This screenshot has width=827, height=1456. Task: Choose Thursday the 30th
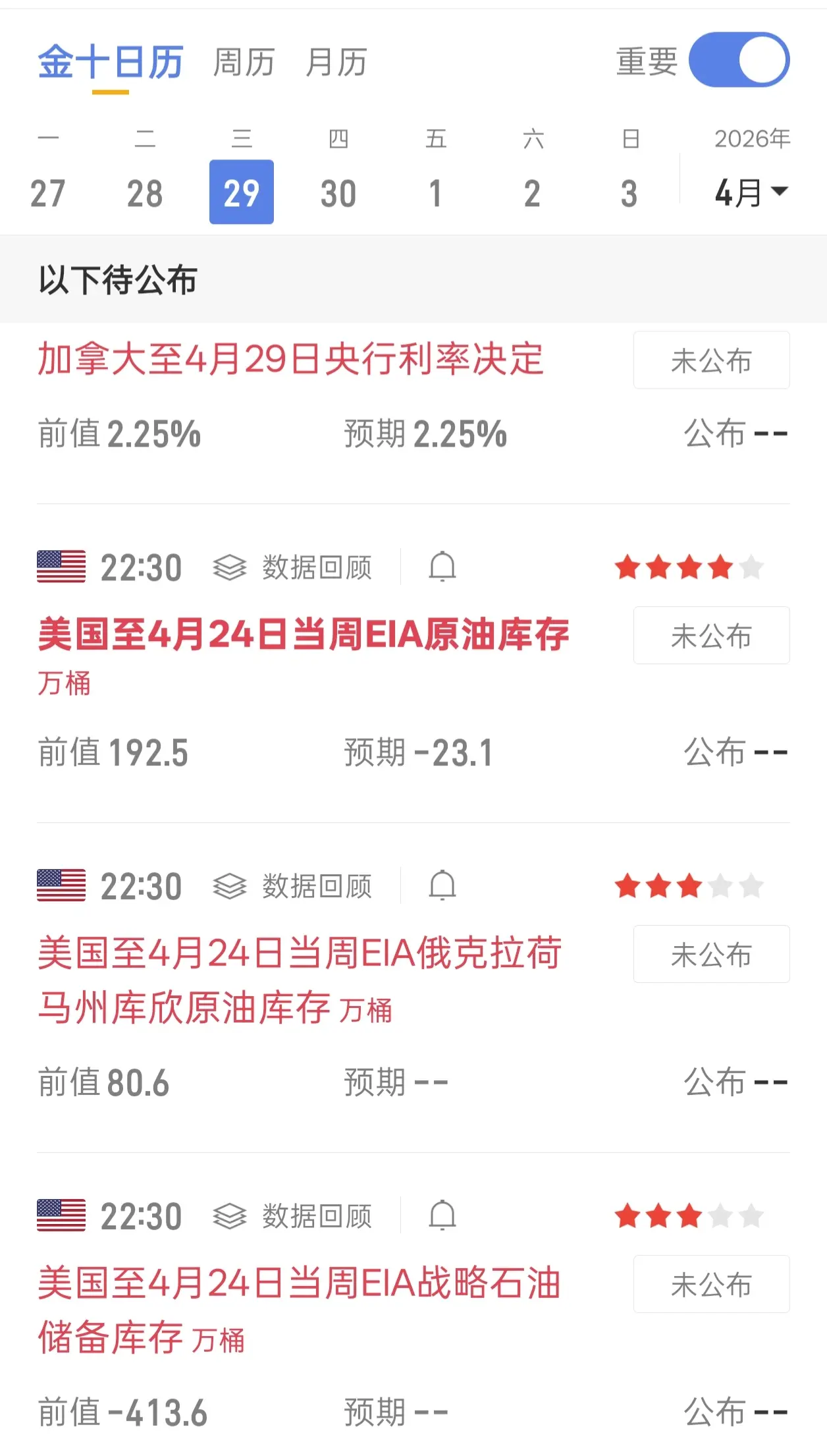pos(338,192)
